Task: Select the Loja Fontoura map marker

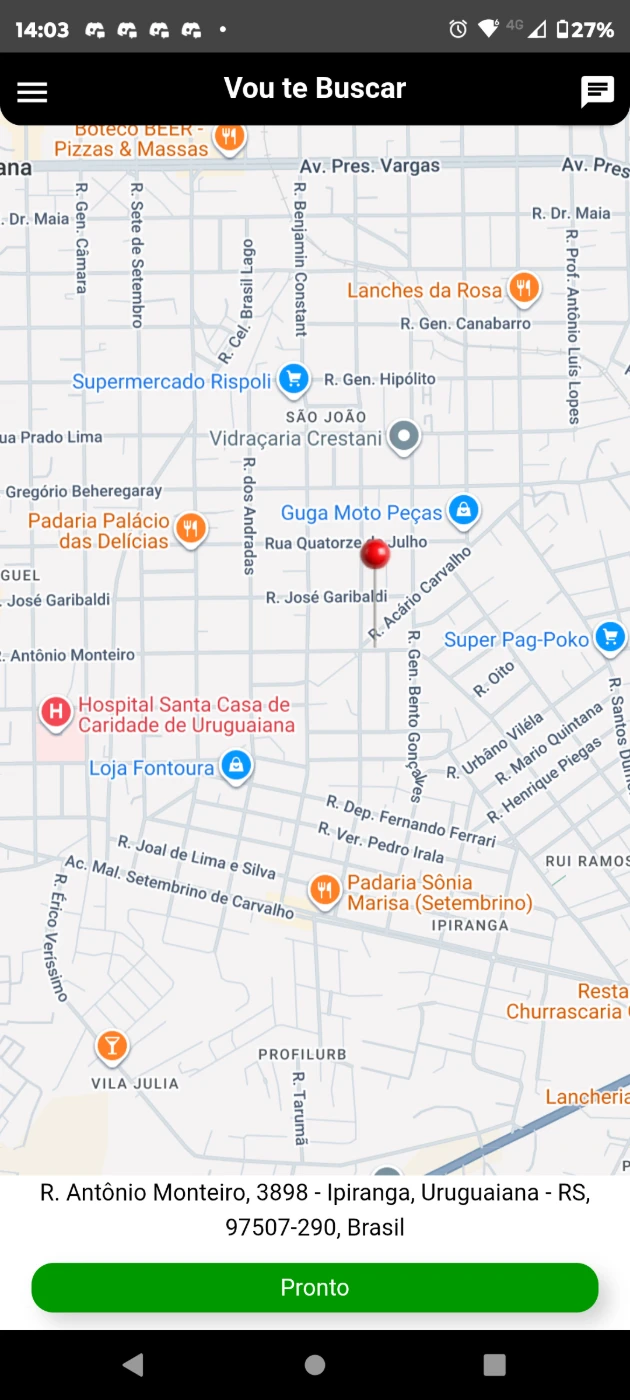Action: (x=236, y=767)
